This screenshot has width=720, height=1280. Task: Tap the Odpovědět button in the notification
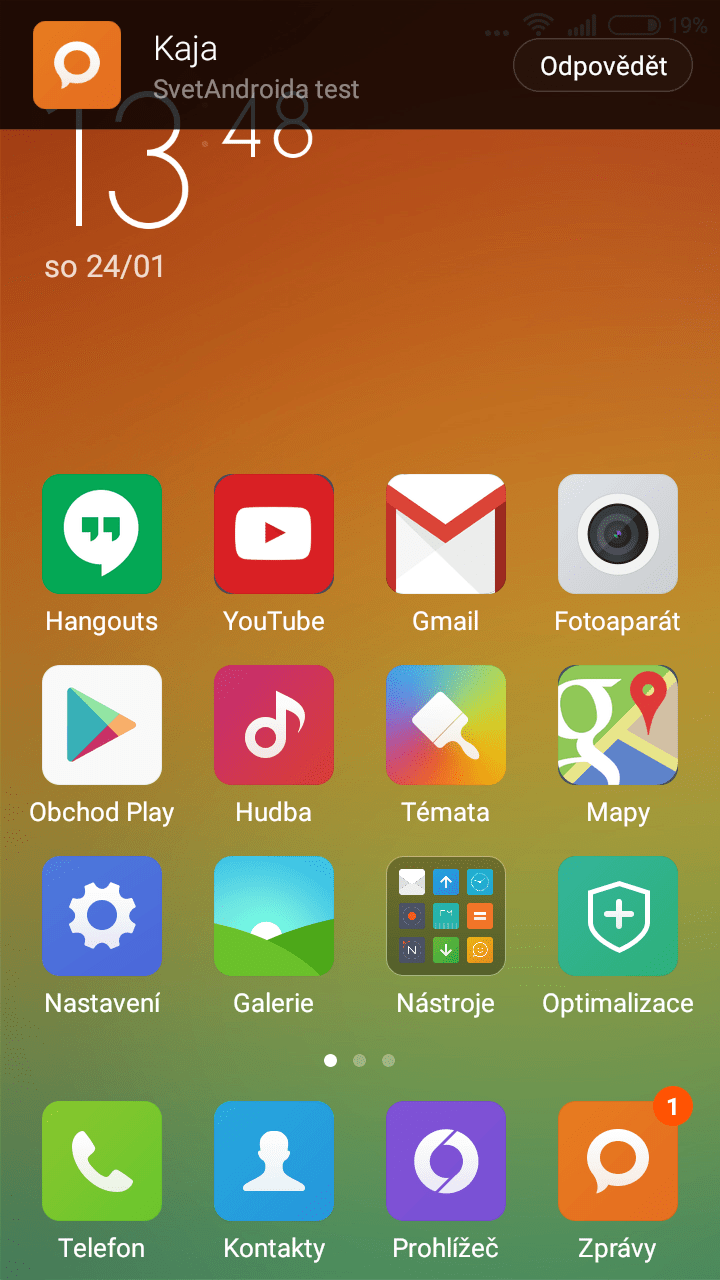coord(603,66)
